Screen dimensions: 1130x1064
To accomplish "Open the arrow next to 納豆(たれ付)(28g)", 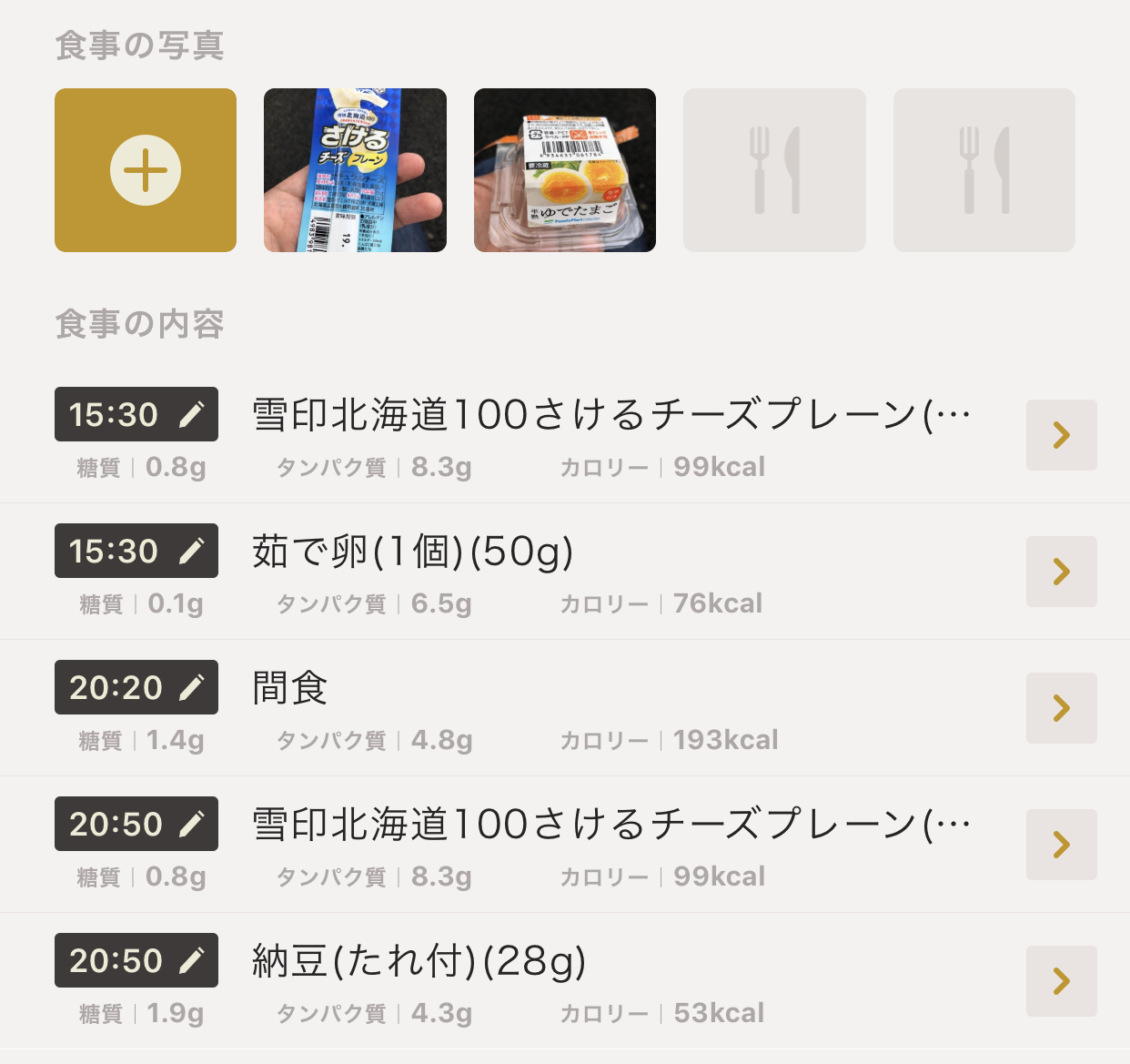I will tap(1061, 981).
